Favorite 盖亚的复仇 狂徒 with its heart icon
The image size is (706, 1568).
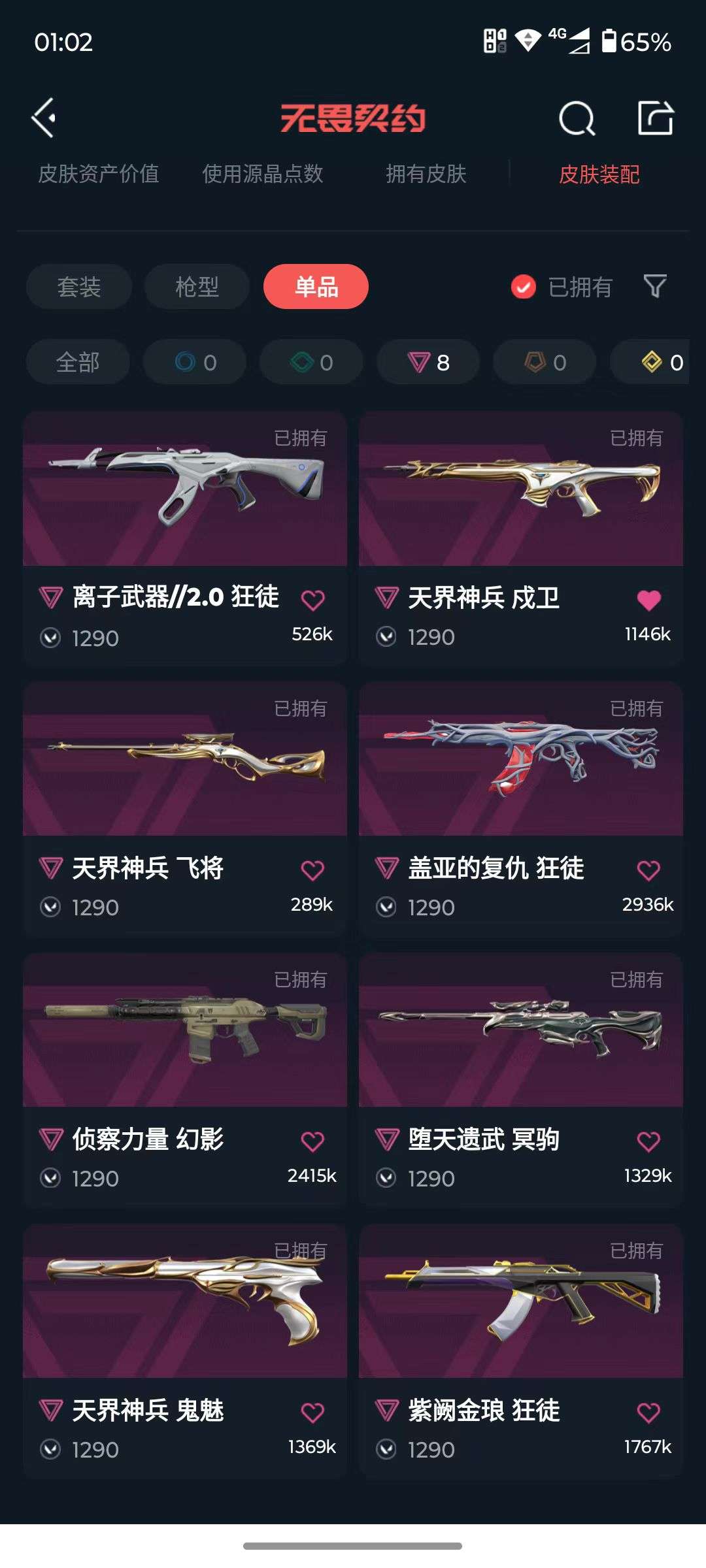[650, 868]
